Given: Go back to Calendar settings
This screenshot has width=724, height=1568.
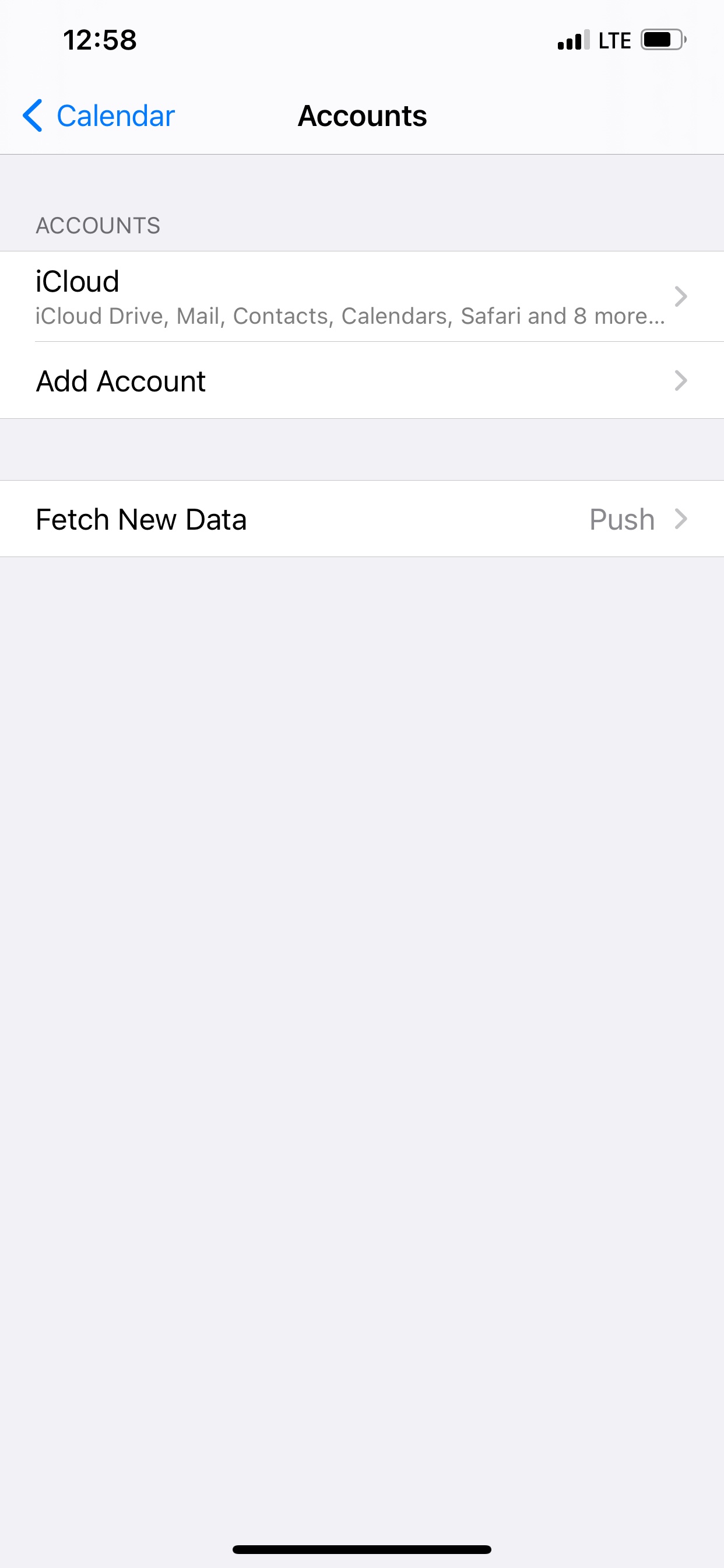Looking at the screenshot, I should [99, 116].
